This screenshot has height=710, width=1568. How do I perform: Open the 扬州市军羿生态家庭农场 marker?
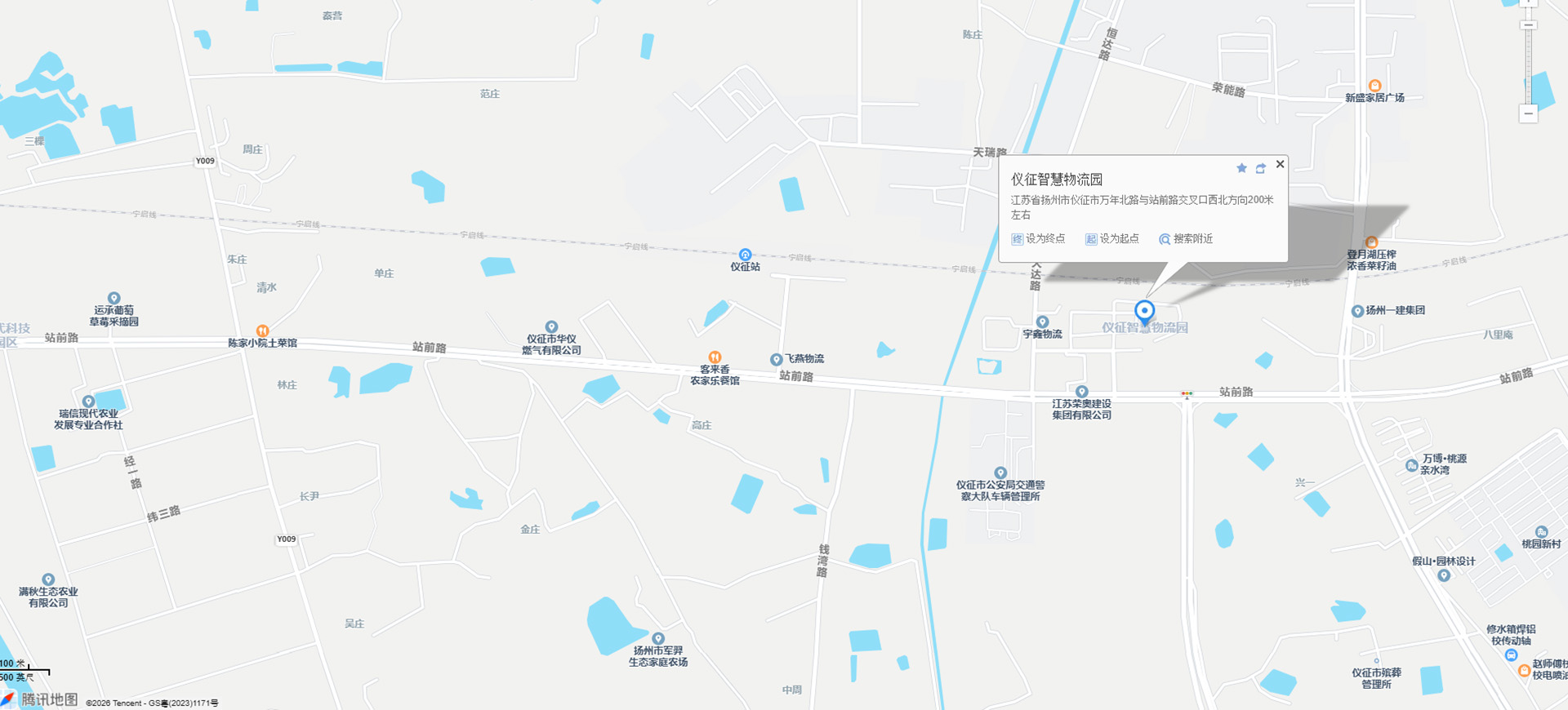657,639
